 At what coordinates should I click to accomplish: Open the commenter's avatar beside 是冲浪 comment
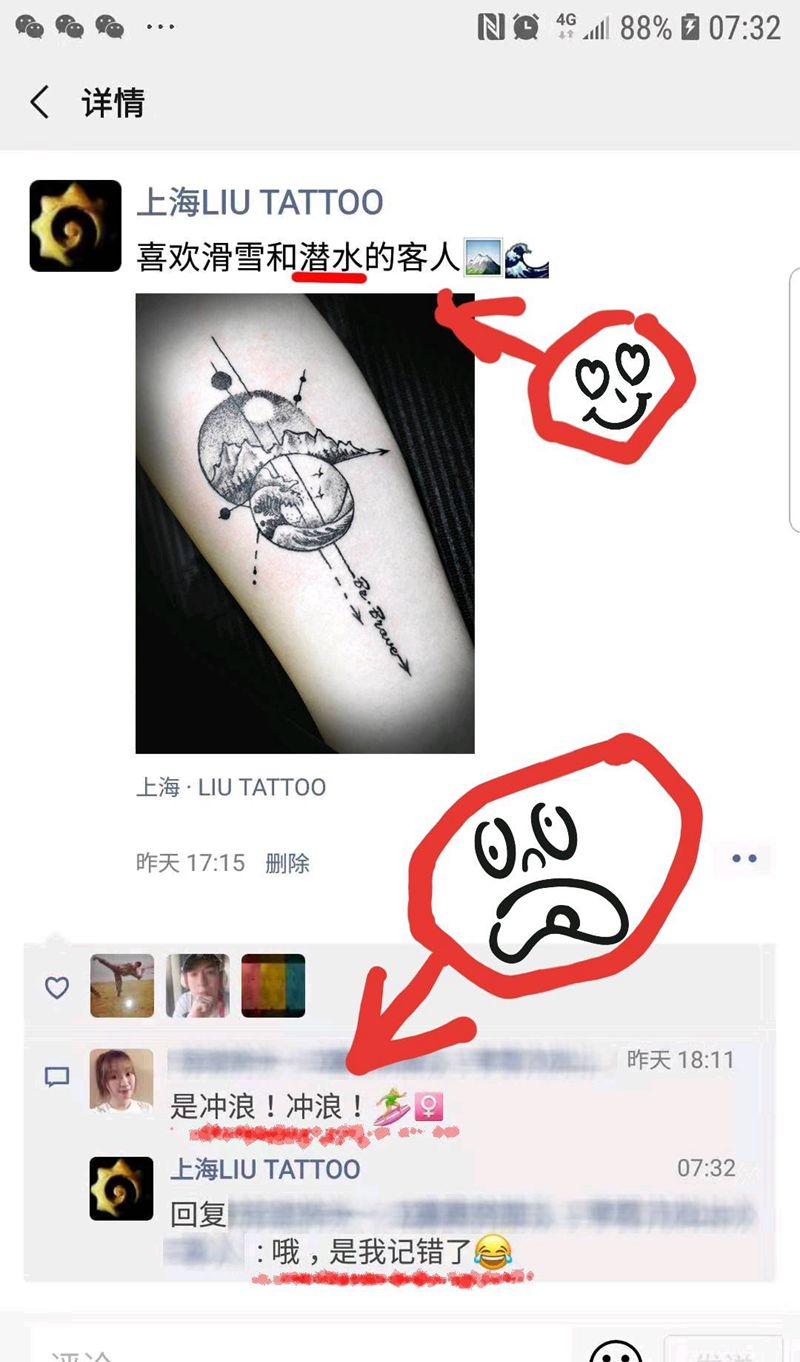121,1081
